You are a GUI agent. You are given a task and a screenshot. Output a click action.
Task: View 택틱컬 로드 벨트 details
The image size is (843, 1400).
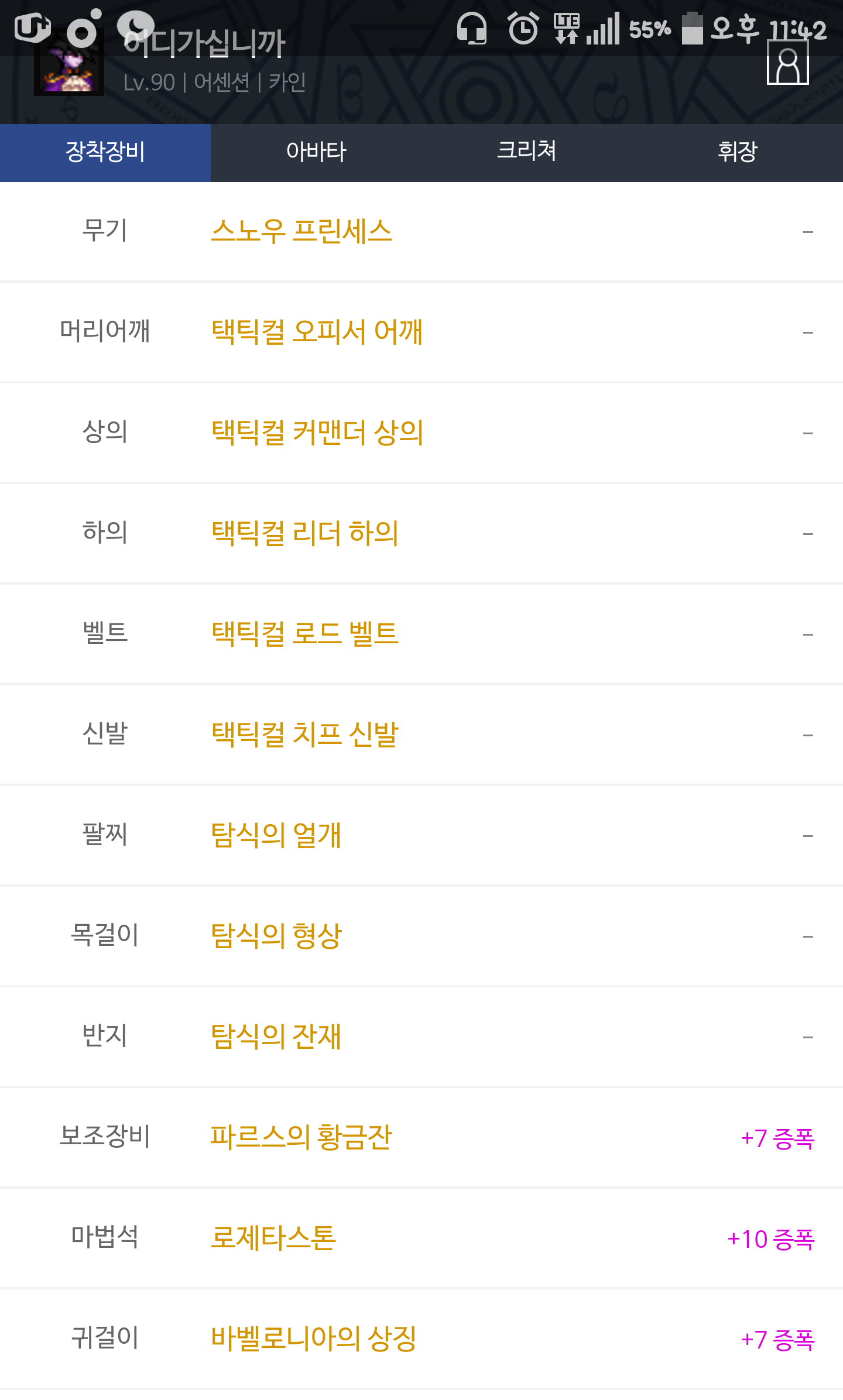[x=304, y=634]
